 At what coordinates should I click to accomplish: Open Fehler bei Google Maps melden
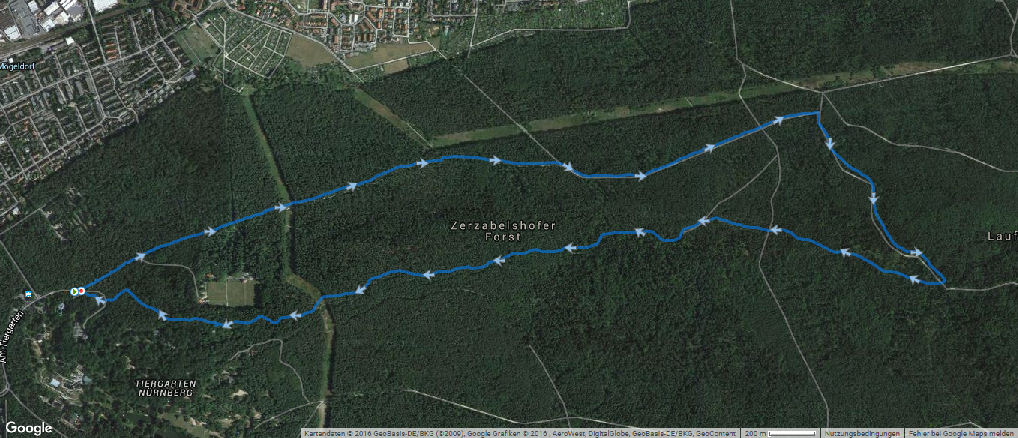tap(961, 434)
